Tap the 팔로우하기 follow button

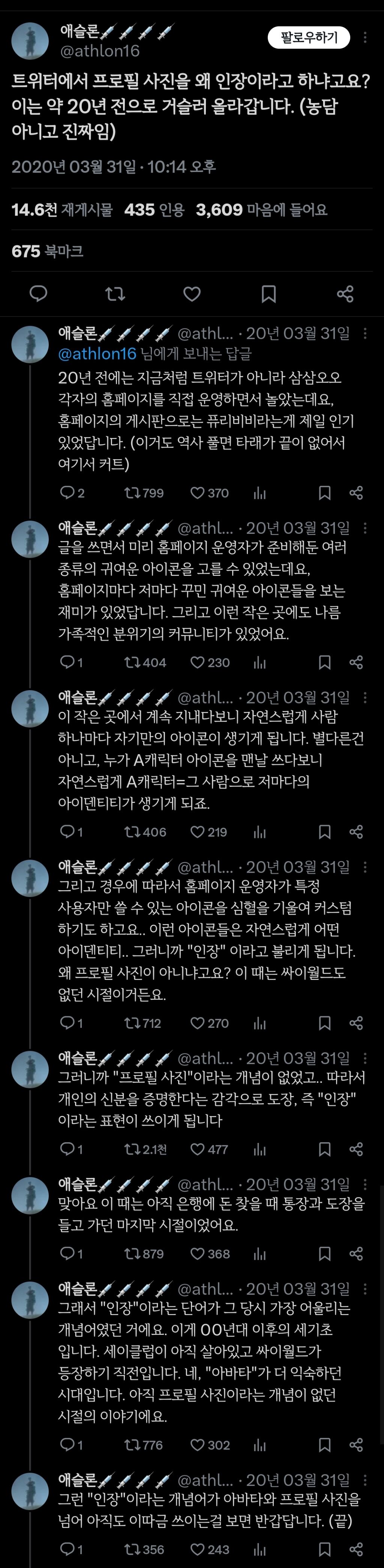point(309,38)
